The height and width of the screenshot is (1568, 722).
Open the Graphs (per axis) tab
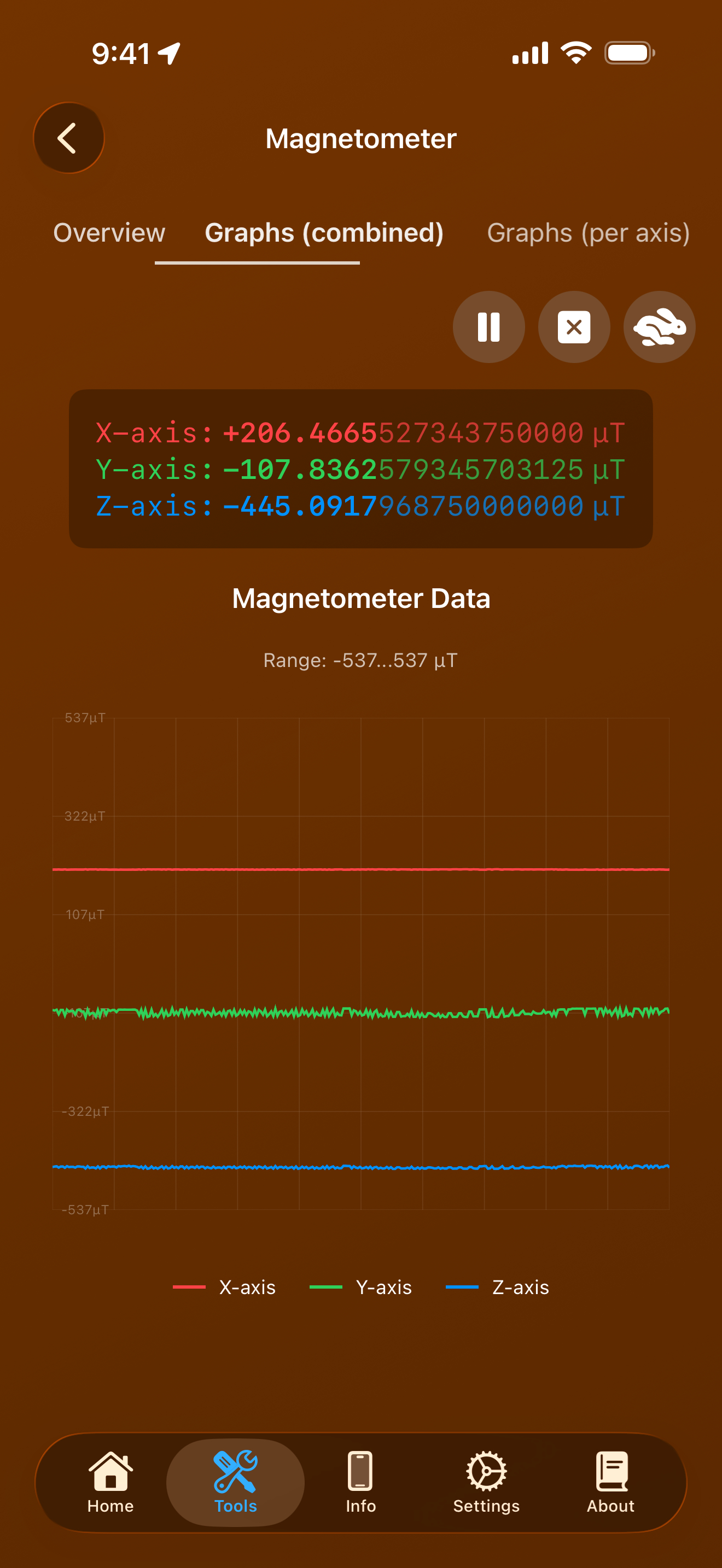(588, 233)
